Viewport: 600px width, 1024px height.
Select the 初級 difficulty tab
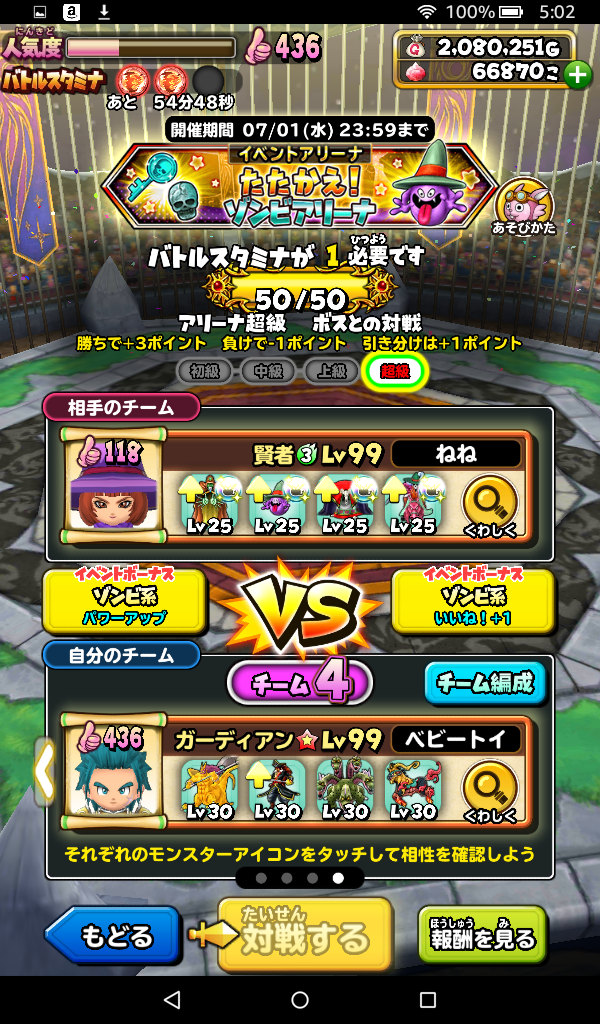(x=204, y=371)
